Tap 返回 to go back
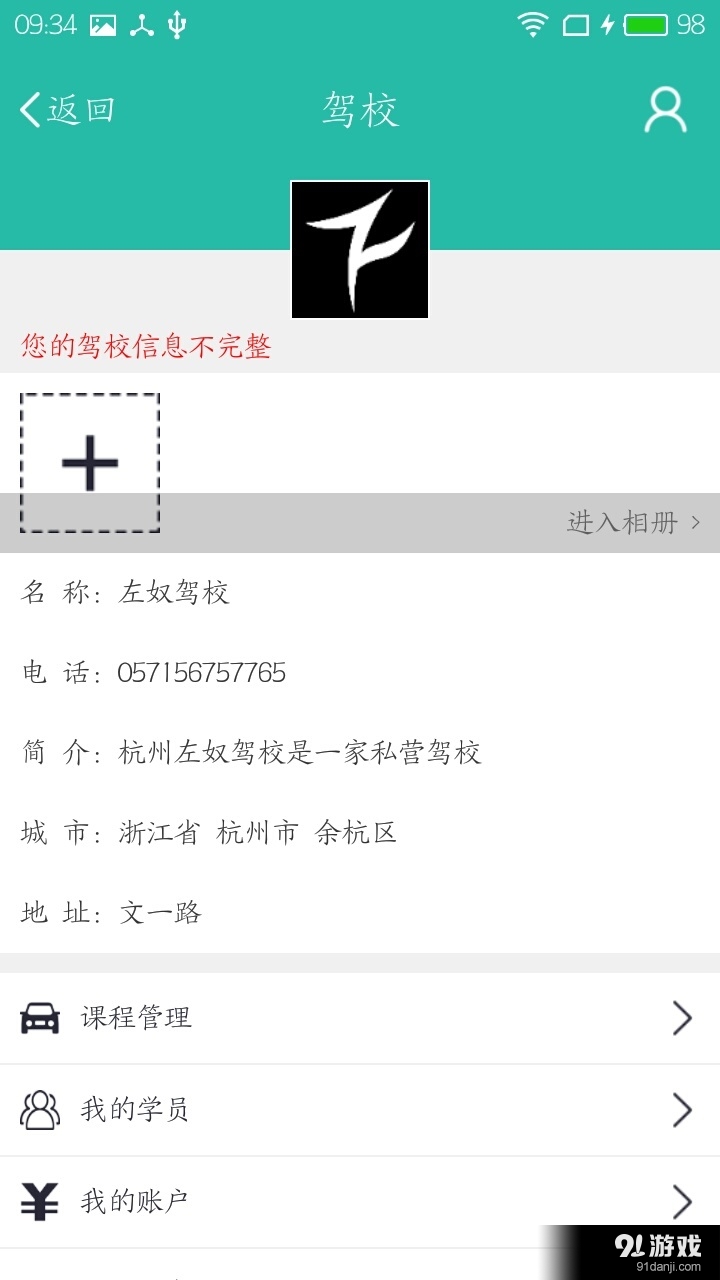This screenshot has height=1280, width=720. [66, 108]
